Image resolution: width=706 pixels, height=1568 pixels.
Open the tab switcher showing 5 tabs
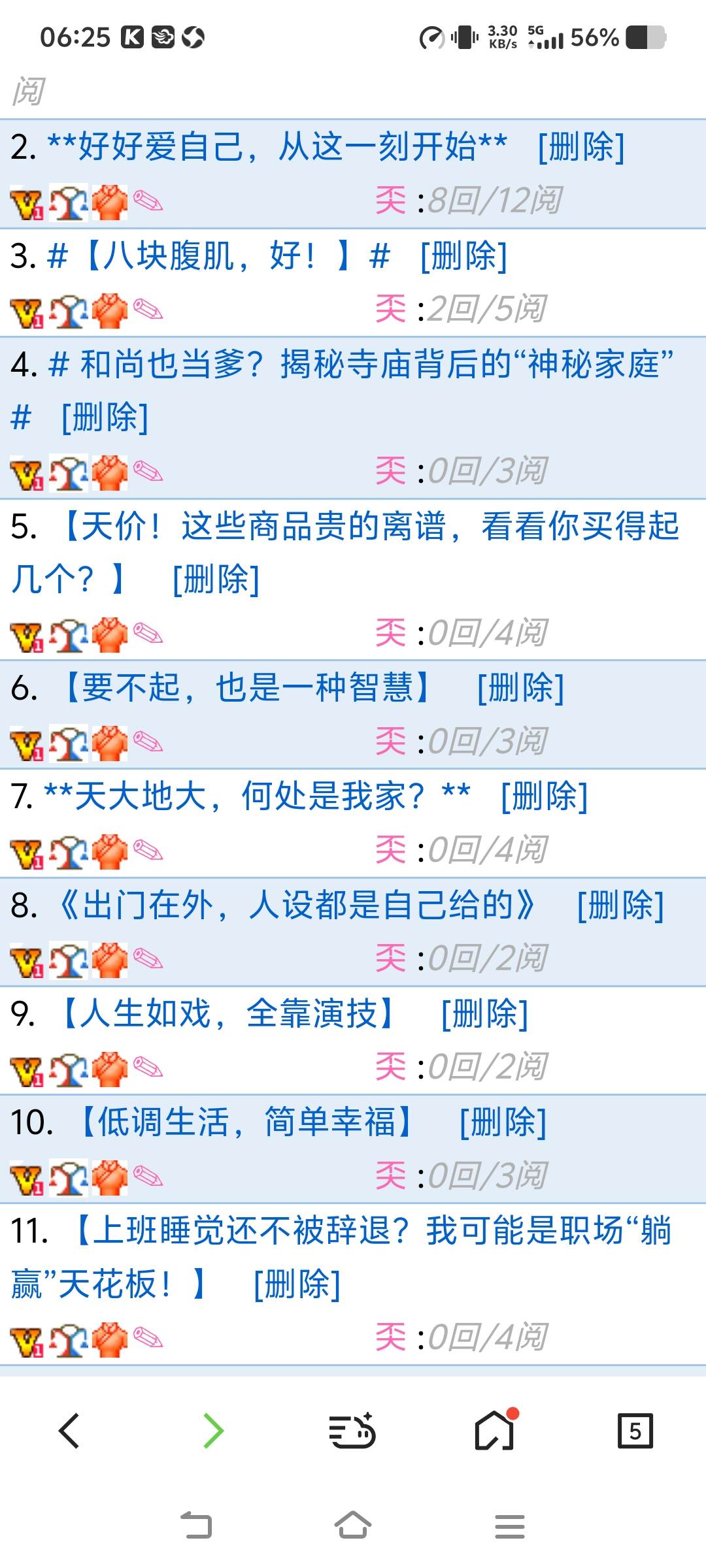click(x=635, y=1431)
